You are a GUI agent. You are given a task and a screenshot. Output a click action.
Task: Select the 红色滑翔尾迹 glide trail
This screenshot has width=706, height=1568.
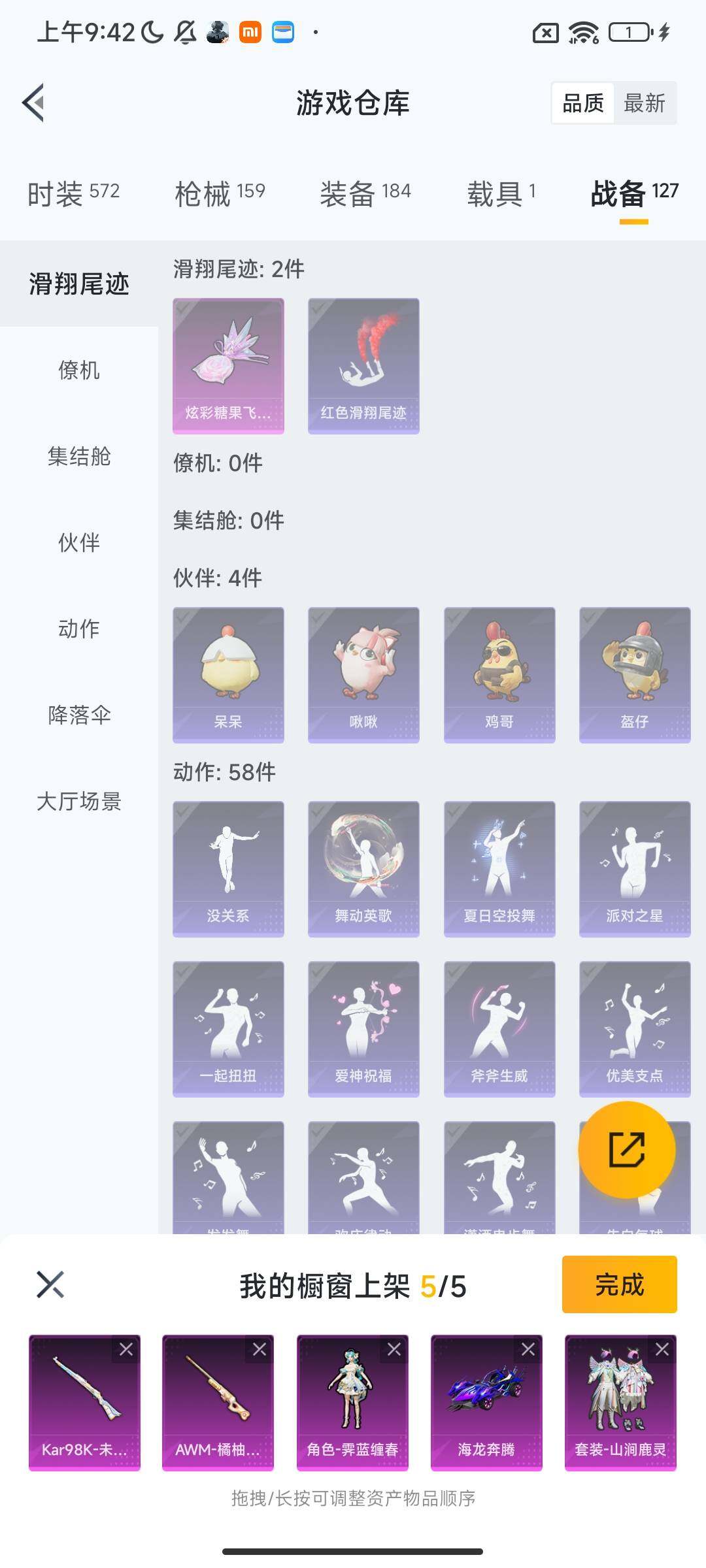coord(363,366)
